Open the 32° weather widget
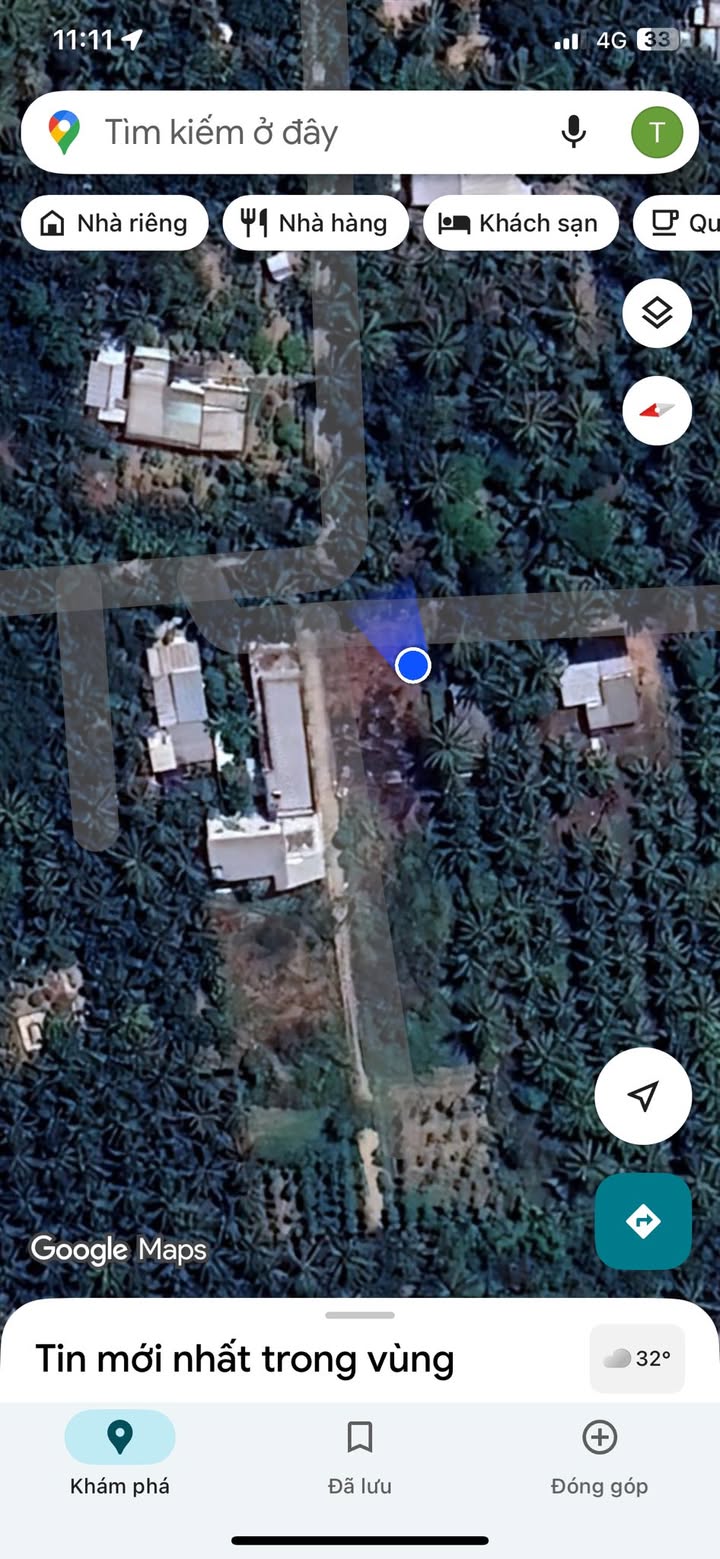720x1559 pixels. (x=637, y=1358)
